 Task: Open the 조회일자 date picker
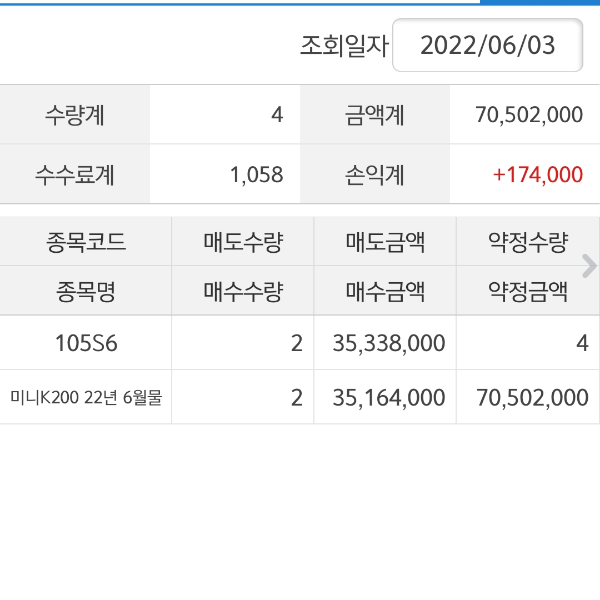[x=487, y=46]
